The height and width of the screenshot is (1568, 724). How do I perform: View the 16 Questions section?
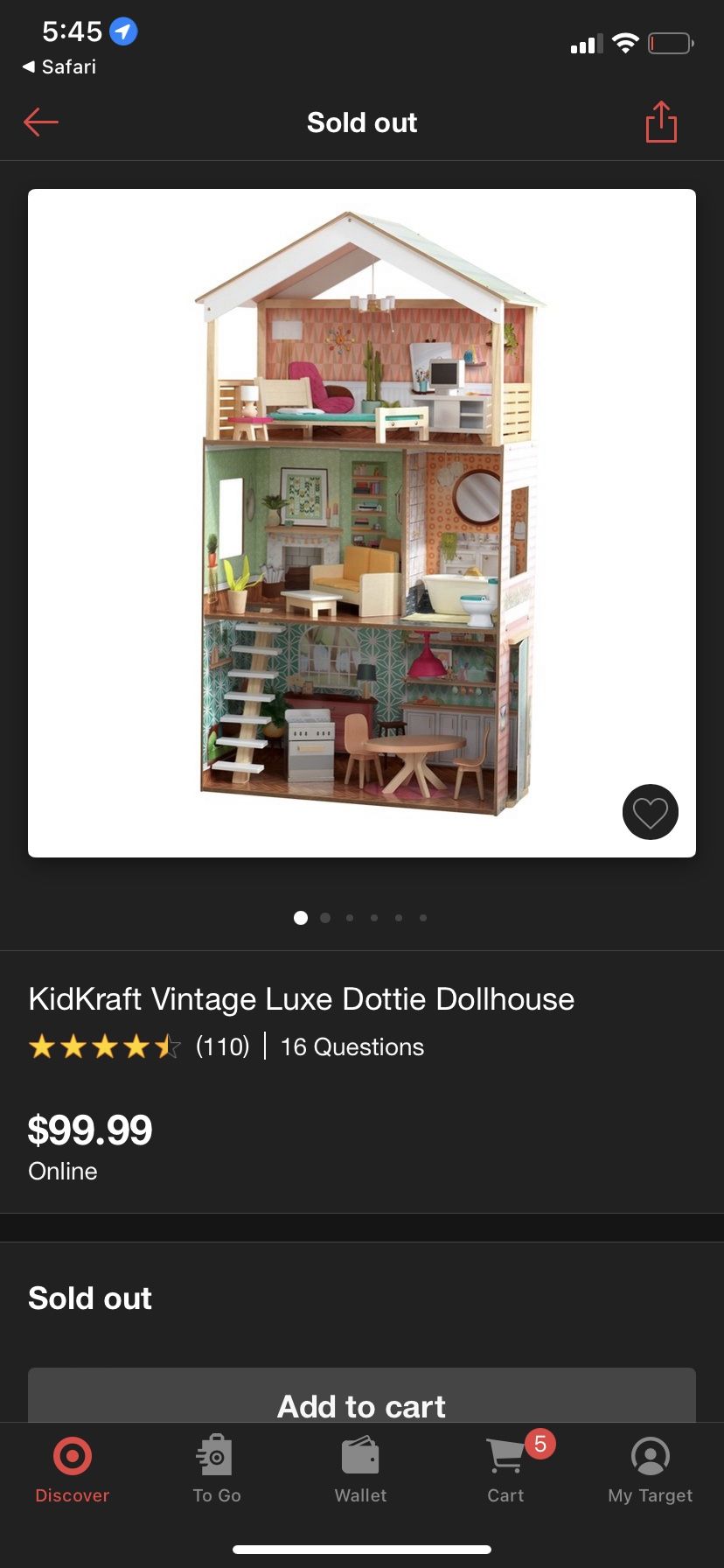point(352,1046)
